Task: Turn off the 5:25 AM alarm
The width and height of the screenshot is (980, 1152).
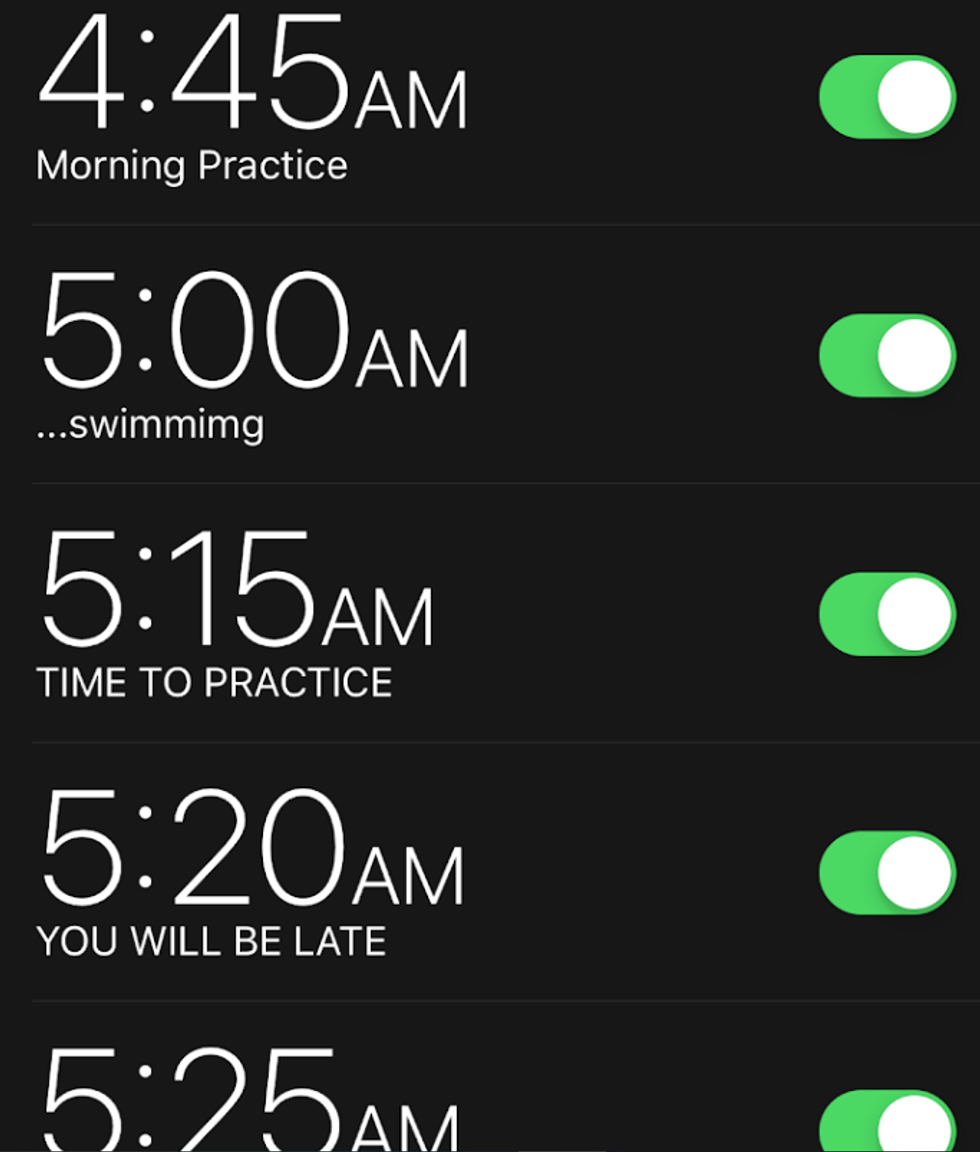Action: coord(887,1125)
